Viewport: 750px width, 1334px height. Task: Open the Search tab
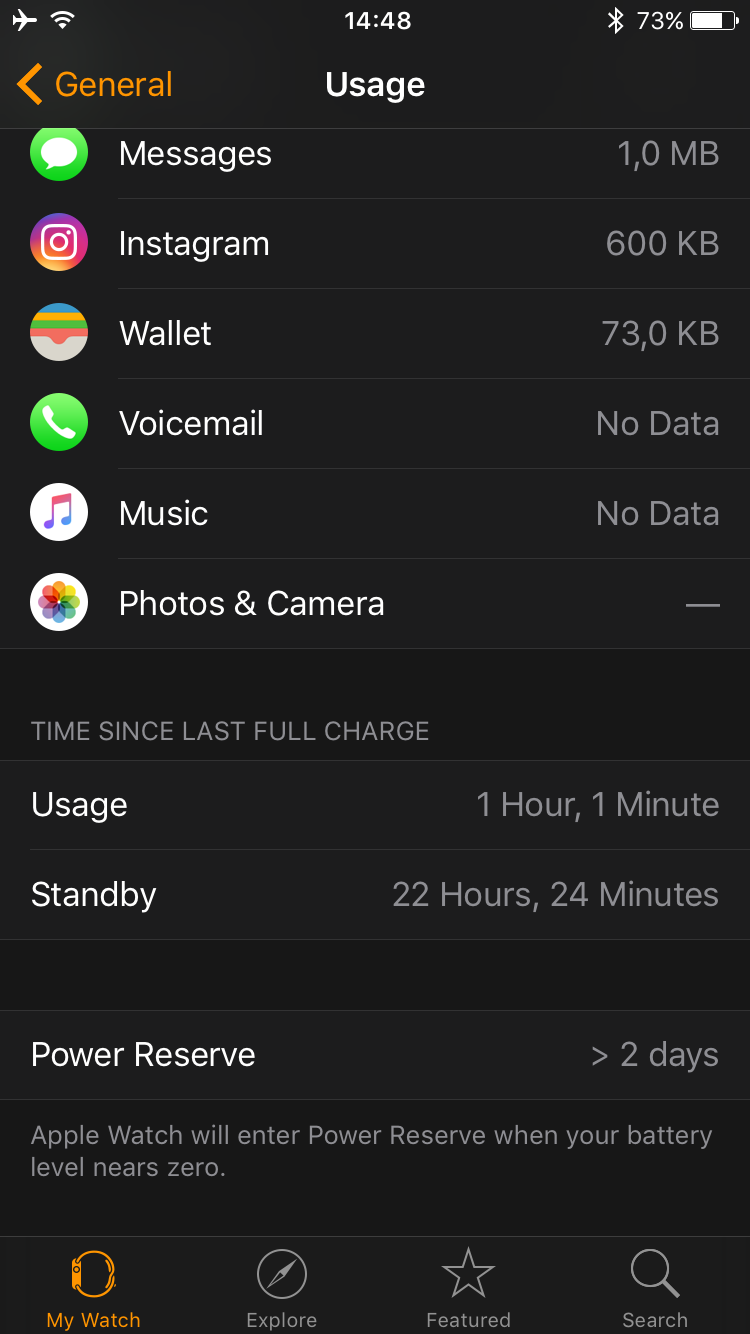pos(655,1288)
